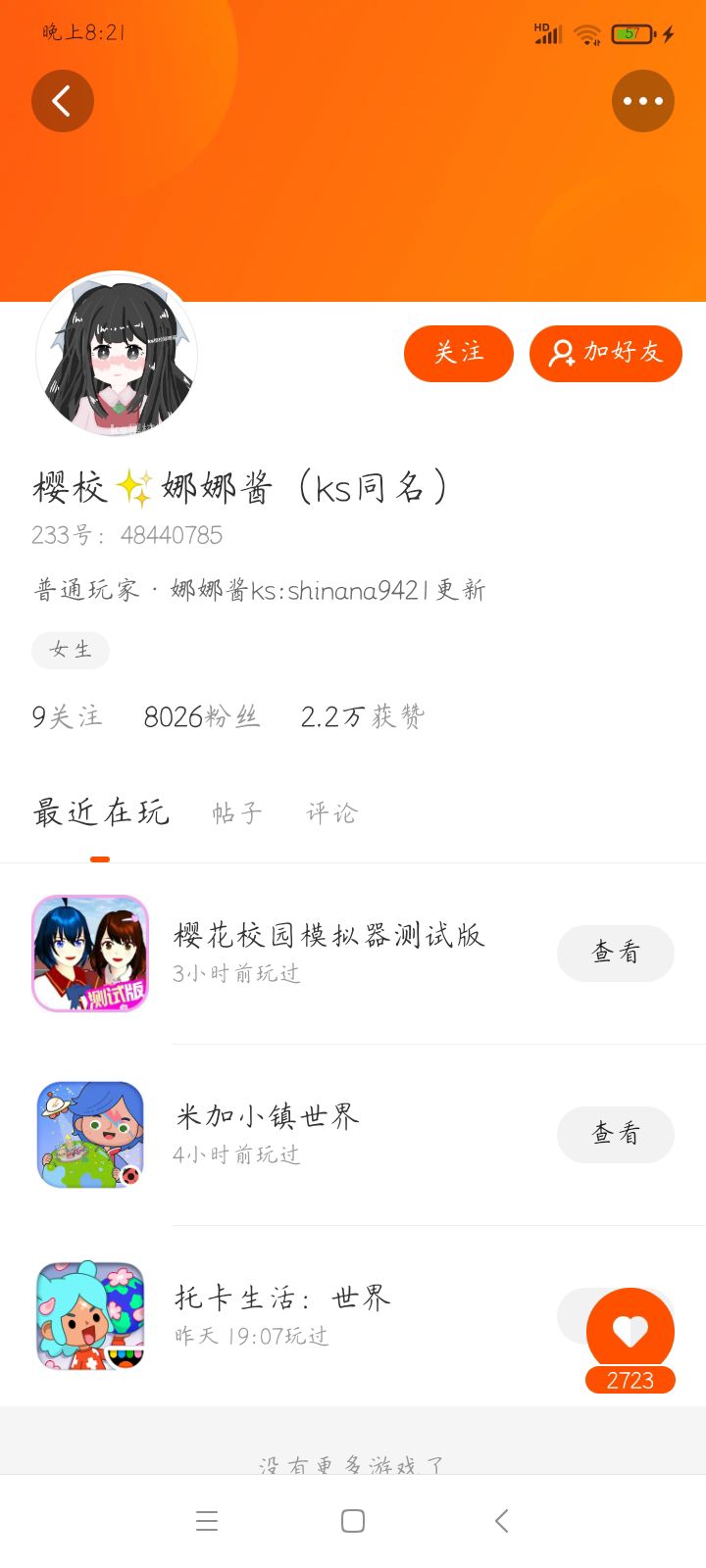Tap 查看 for 樱花校园模拟器测试版
The image size is (706, 1568).
pyautogui.click(x=615, y=953)
